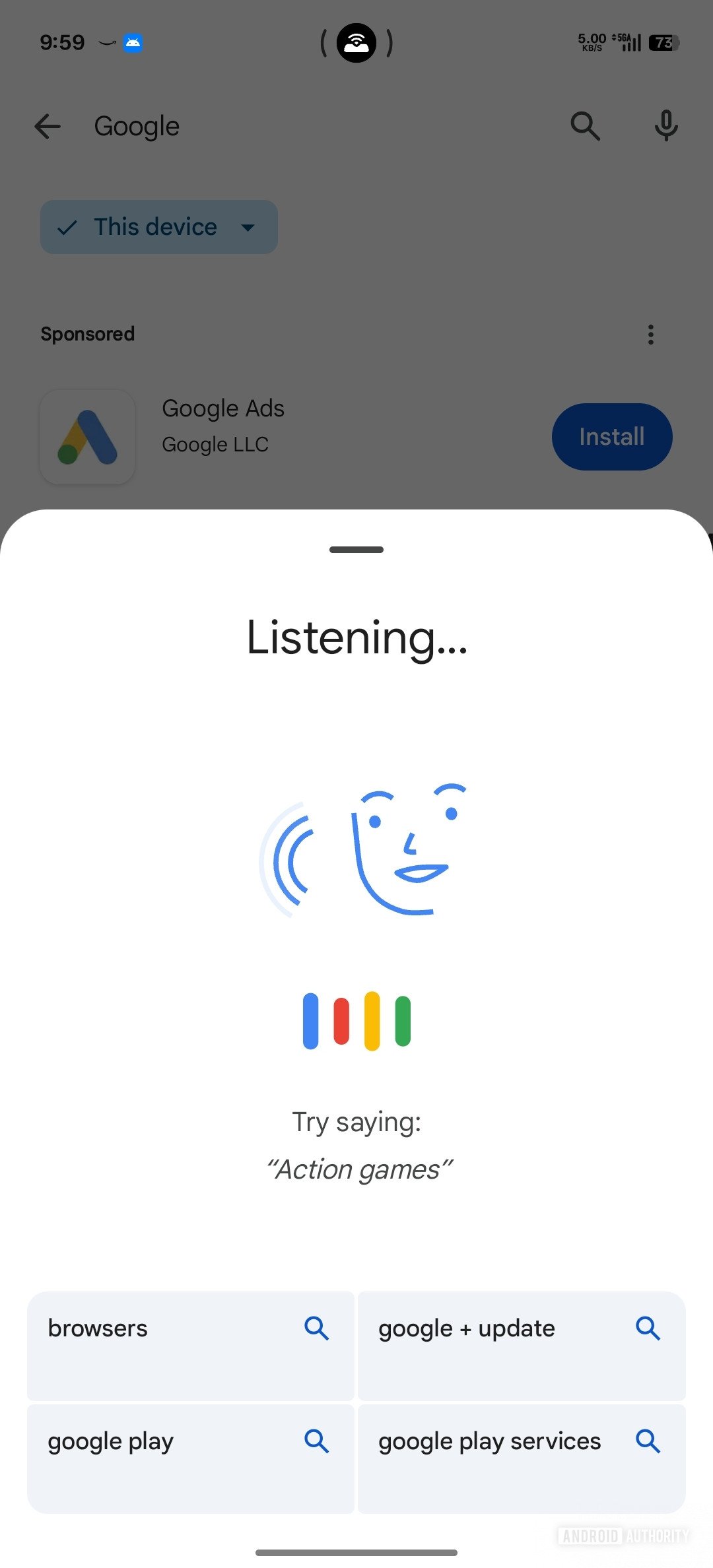Open the Google Ads listing by tapping its name
The image size is (713, 1568).
[x=222, y=408]
